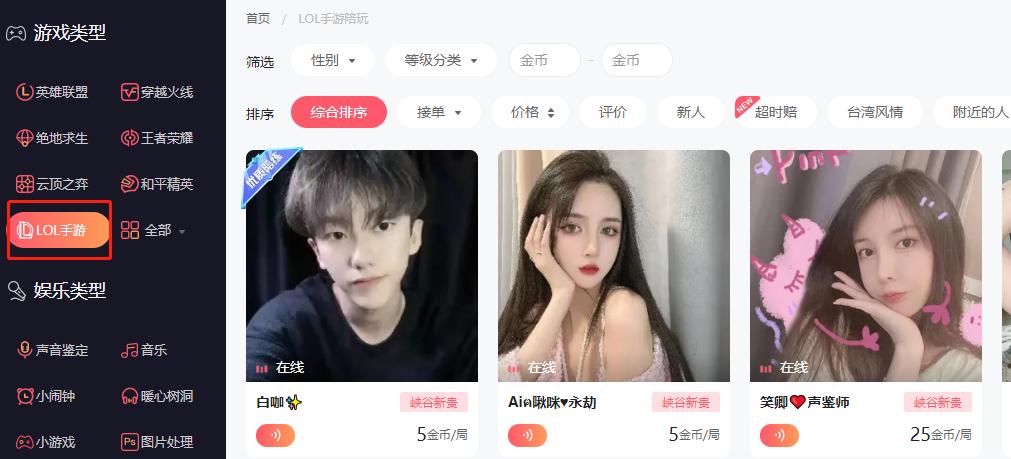
Task: Tap the minimum 金币 input field
Action: coord(544,60)
